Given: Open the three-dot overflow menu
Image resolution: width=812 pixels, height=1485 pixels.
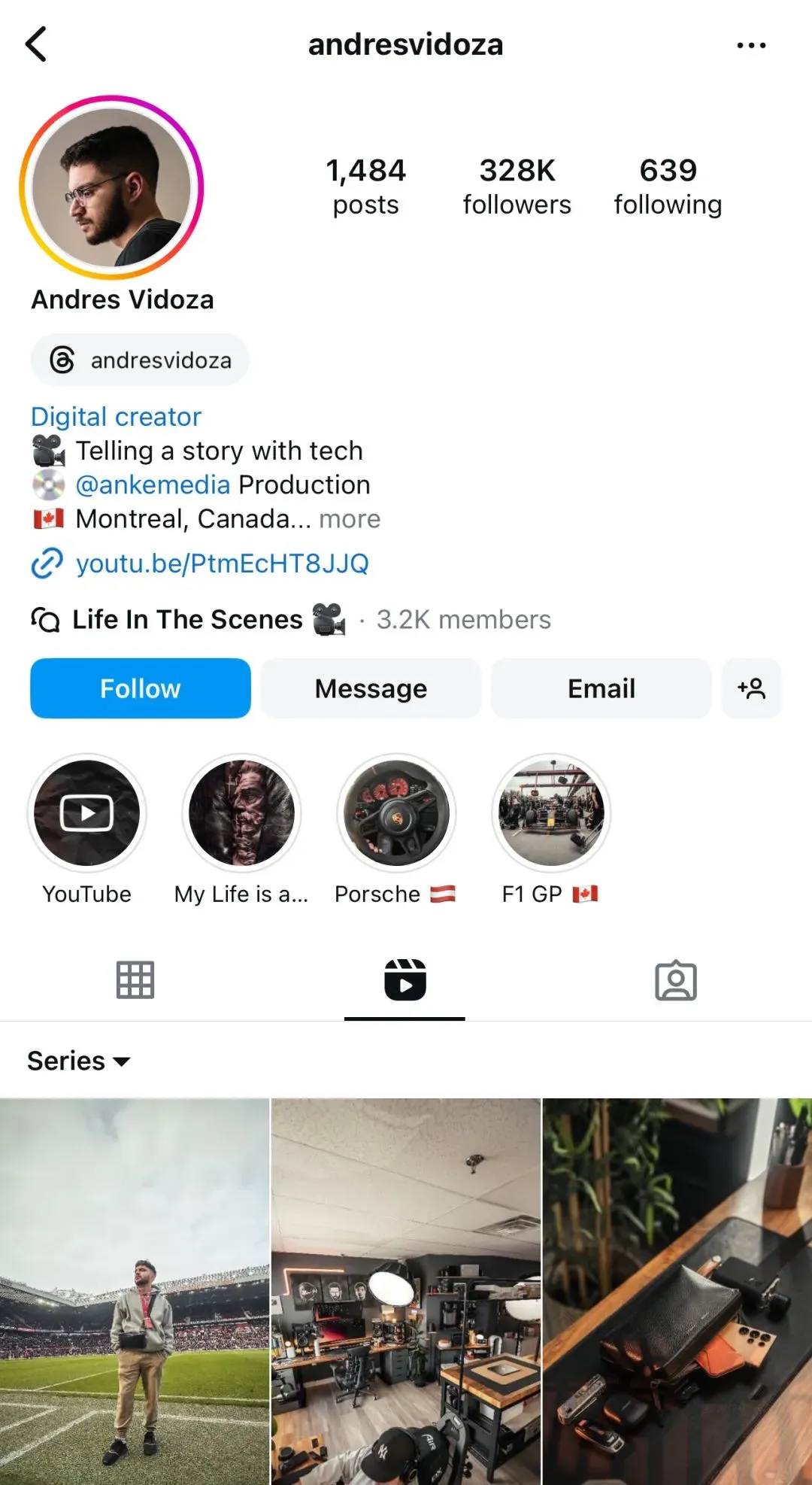Looking at the screenshot, I should [751, 46].
